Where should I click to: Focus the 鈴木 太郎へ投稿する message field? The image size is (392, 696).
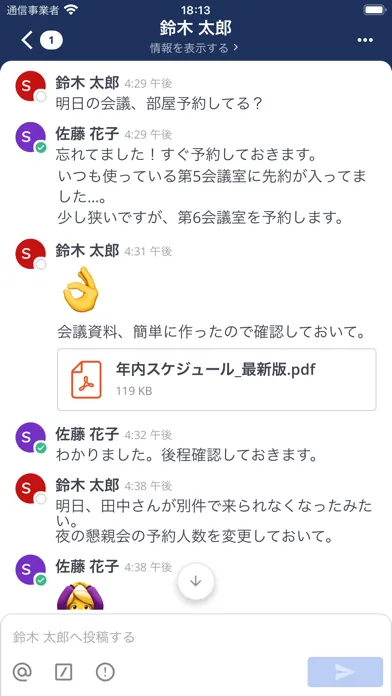point(196,637)
